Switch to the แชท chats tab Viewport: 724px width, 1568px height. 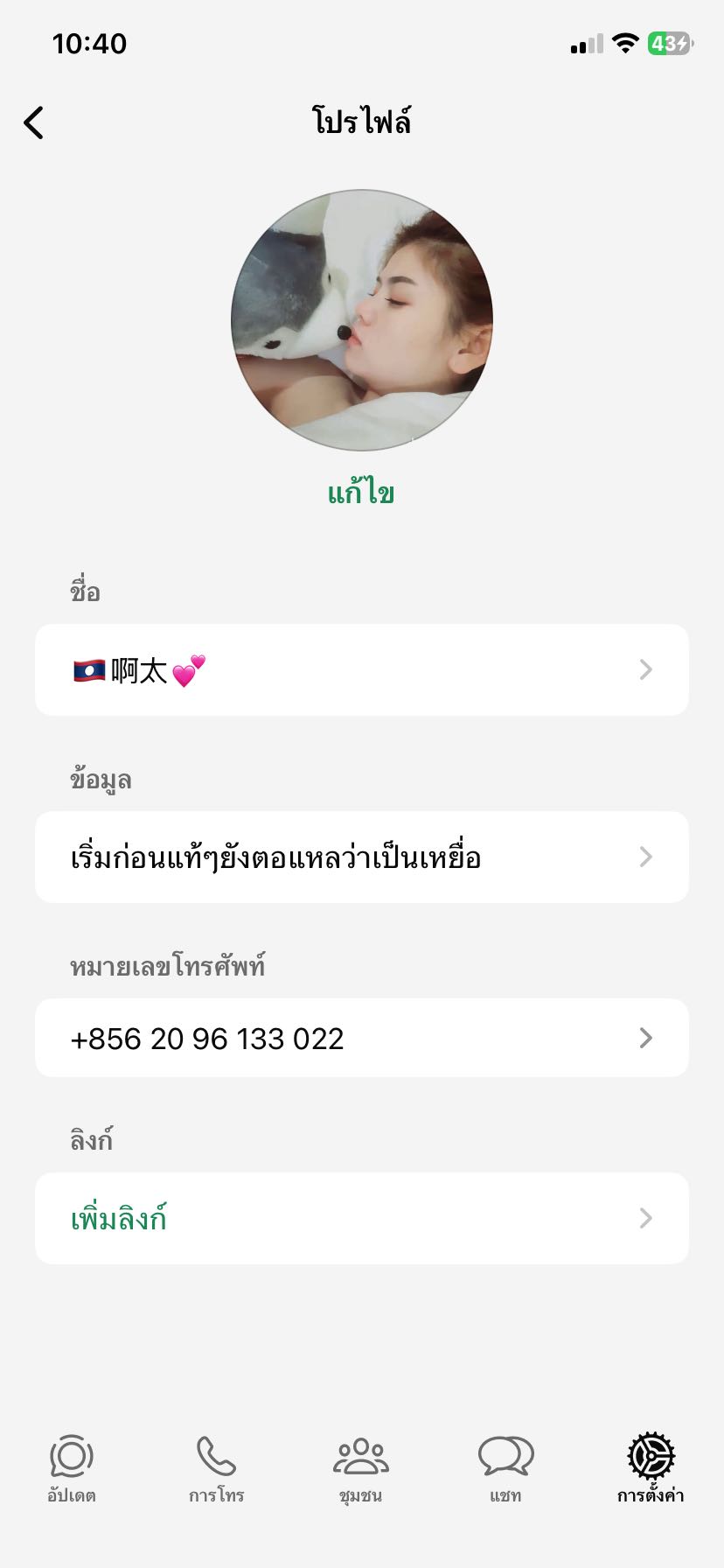tap(505, 1468)
